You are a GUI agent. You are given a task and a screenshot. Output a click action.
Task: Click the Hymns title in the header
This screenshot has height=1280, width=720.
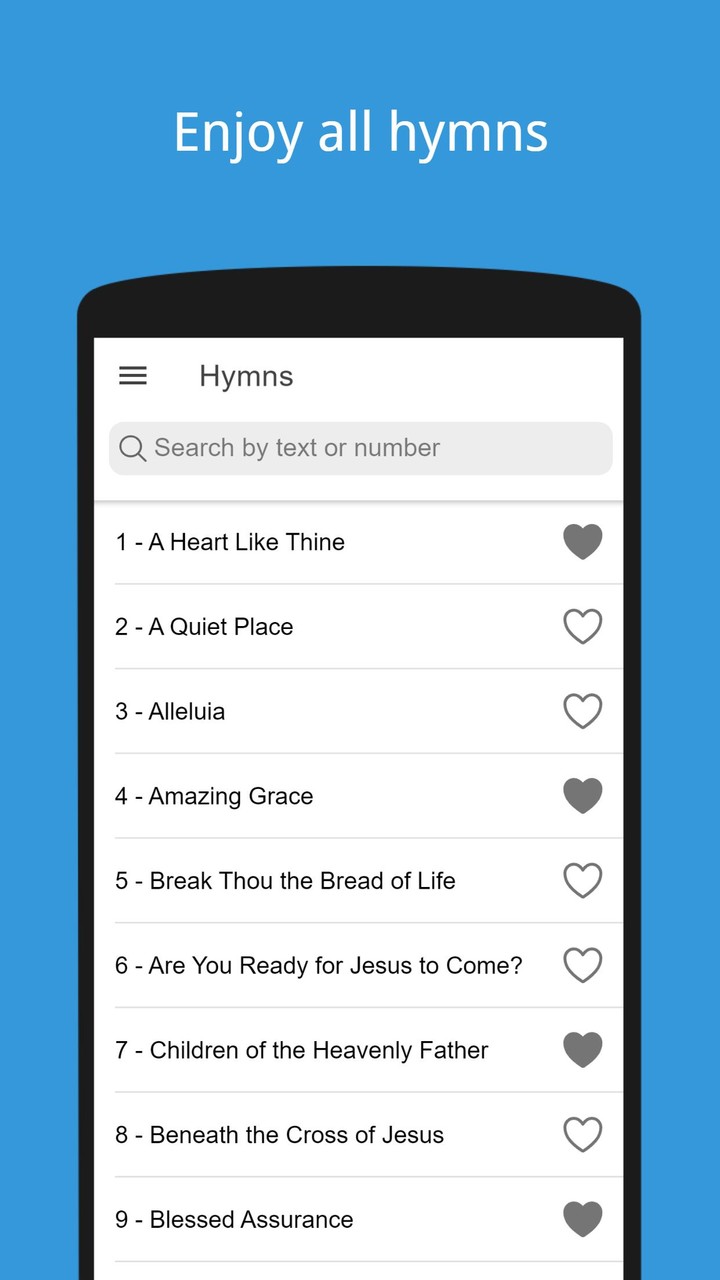[x=246, y=376]
